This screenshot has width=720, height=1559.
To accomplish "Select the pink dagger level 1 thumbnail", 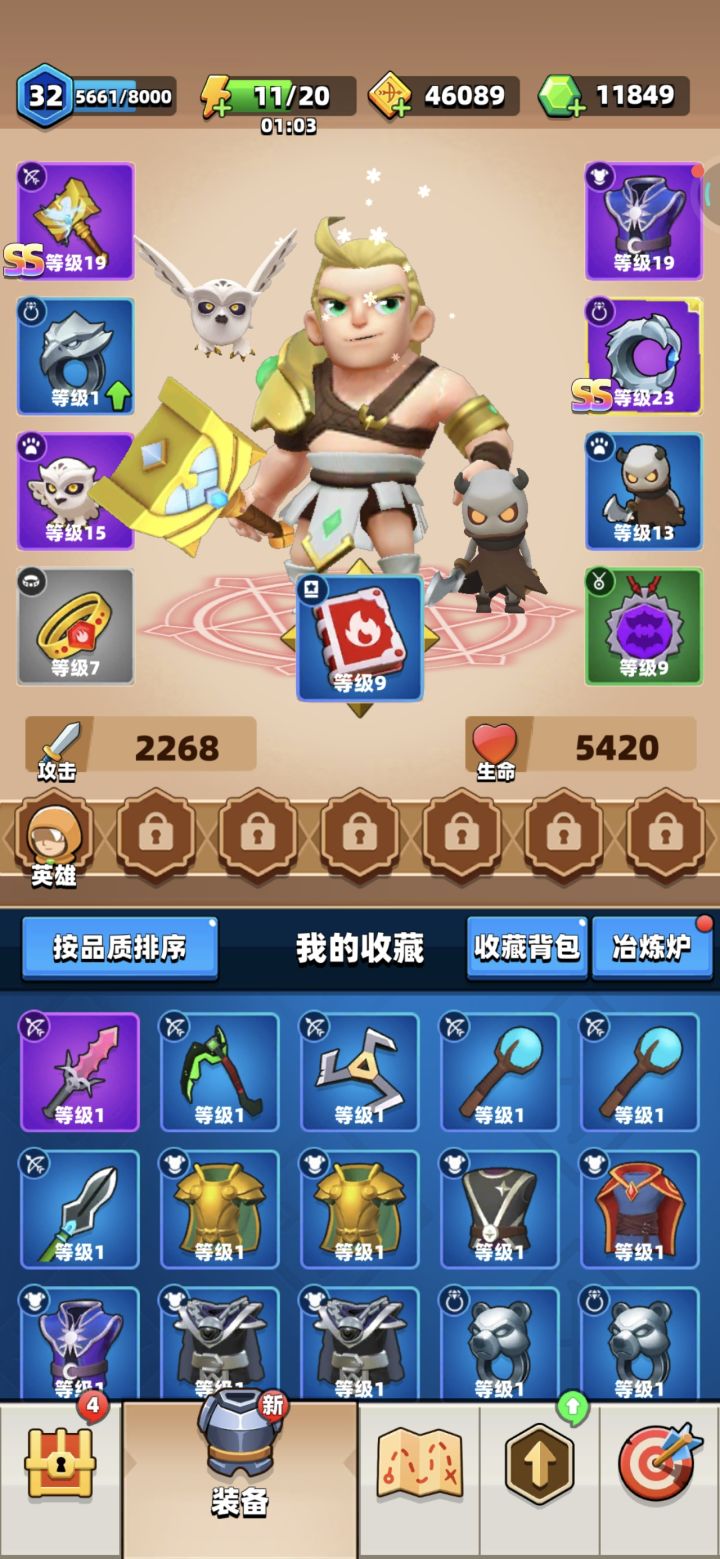I will pyautogui.click(x=78, y=1072).
